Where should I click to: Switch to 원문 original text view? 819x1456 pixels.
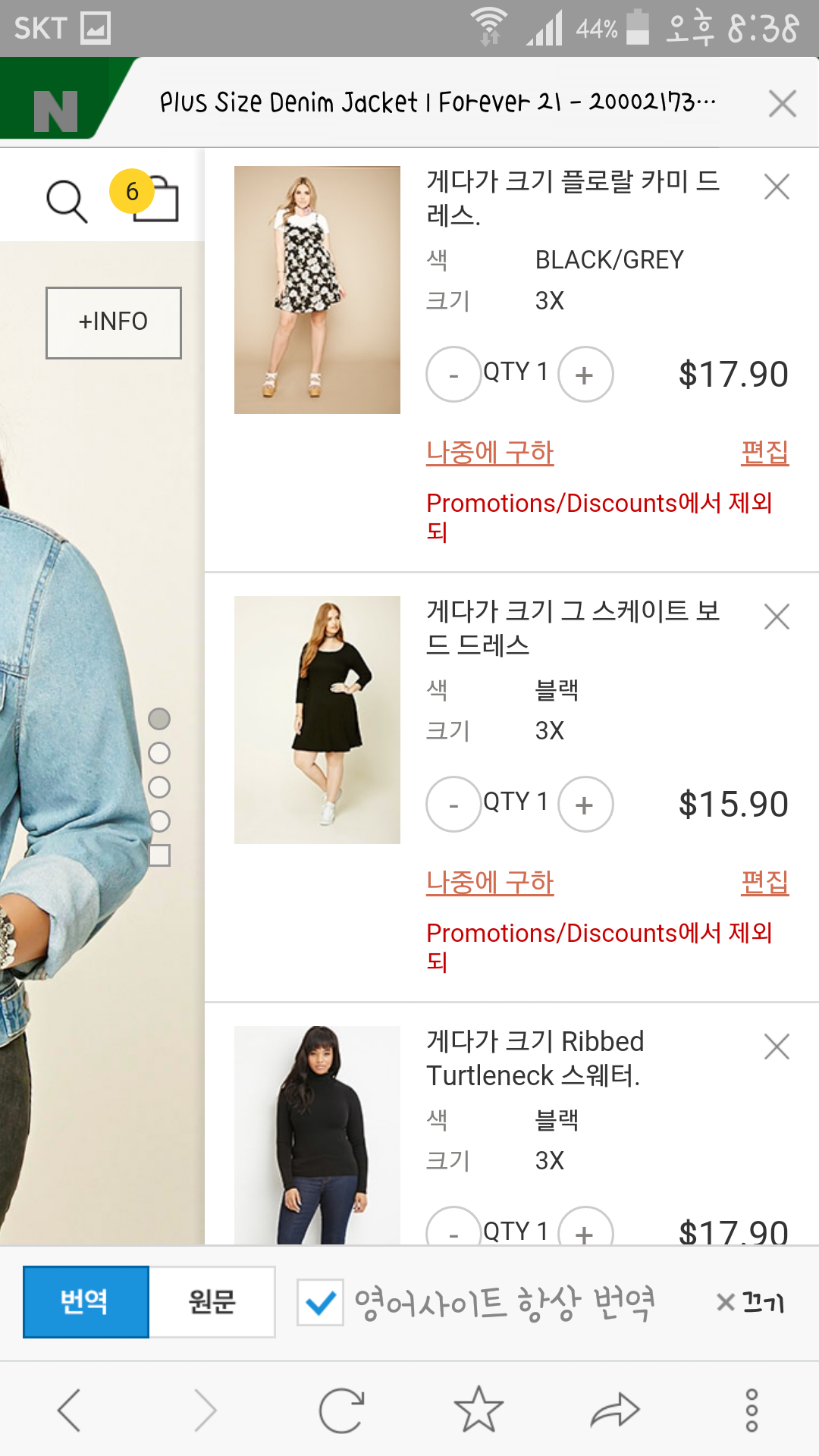point(212,1301)
